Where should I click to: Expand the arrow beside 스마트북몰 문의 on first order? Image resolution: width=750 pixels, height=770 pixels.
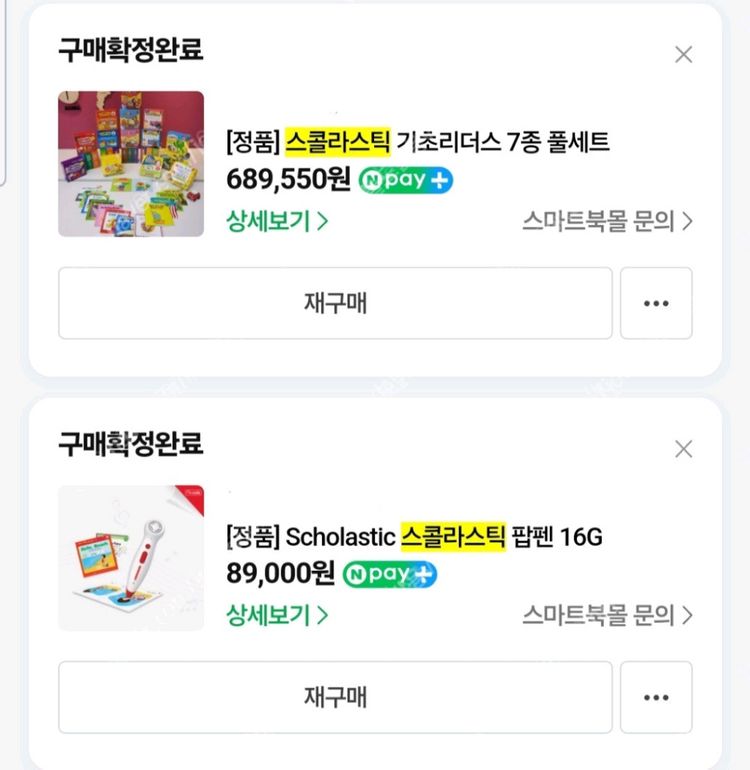click(686, 221)
